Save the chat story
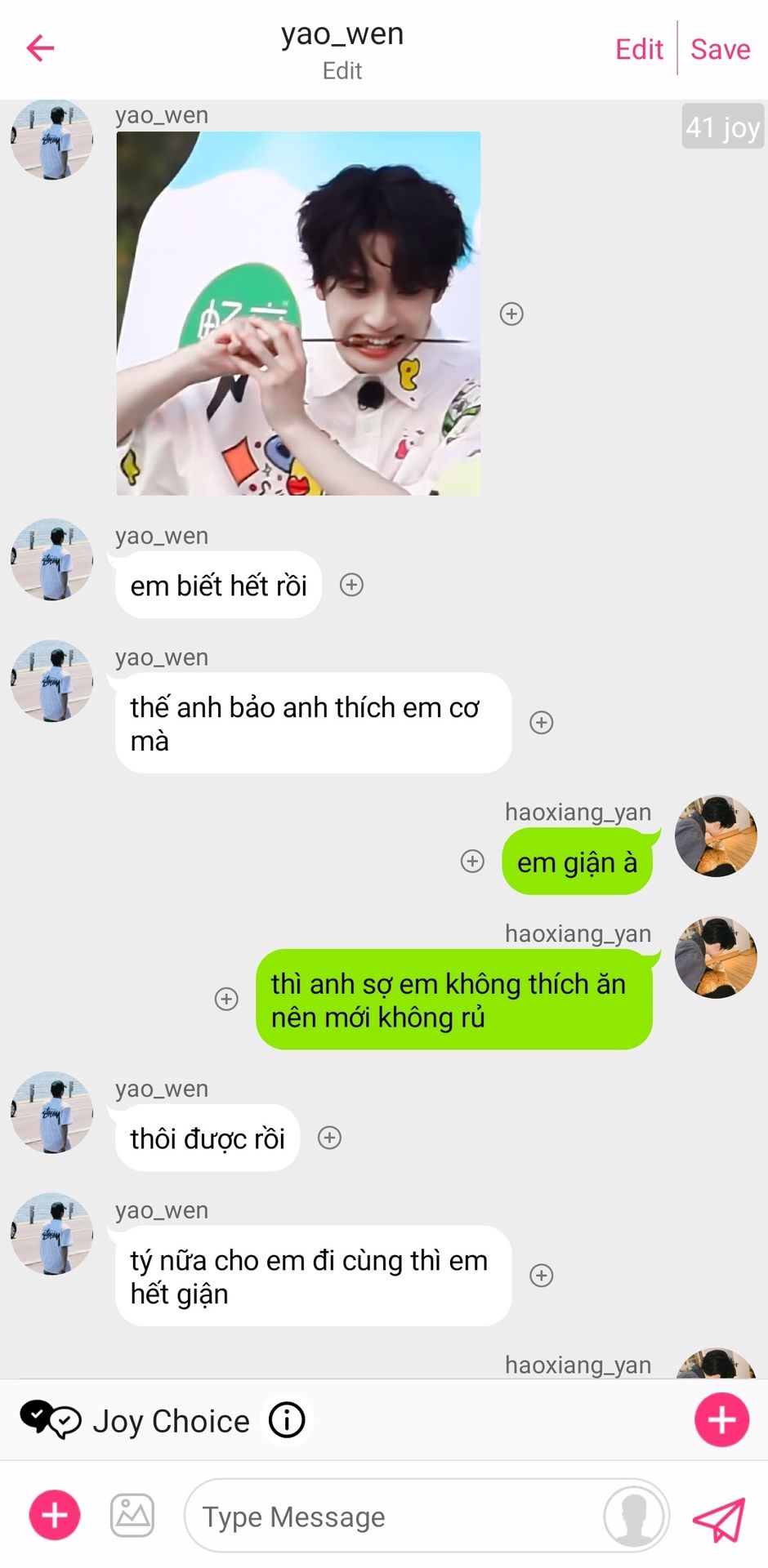 pyautogui.click(x=720, y=49)
